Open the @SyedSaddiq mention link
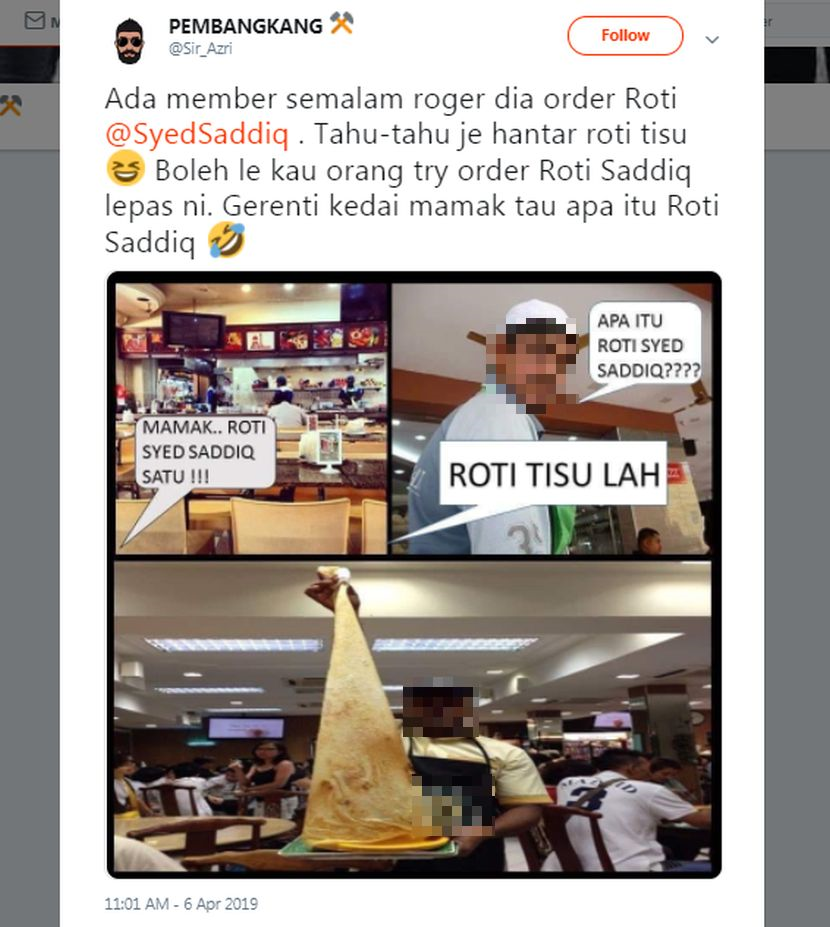The width and height of the screenshot is (830, 927). point(196,132)
